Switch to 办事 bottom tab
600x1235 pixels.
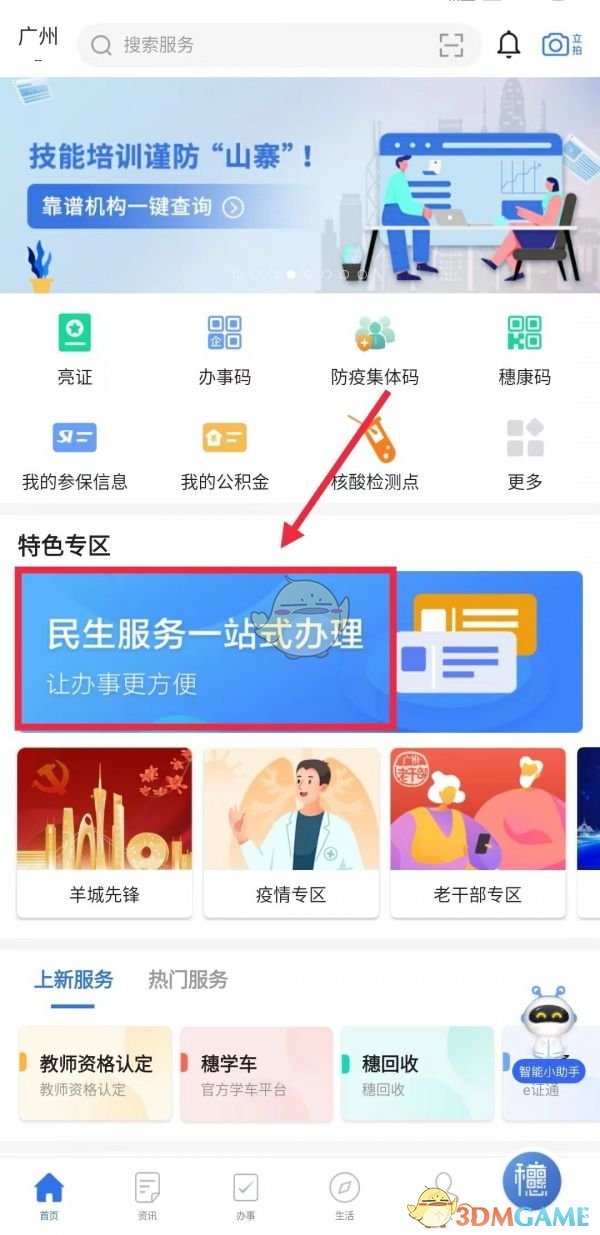(x=245, y=1195)
